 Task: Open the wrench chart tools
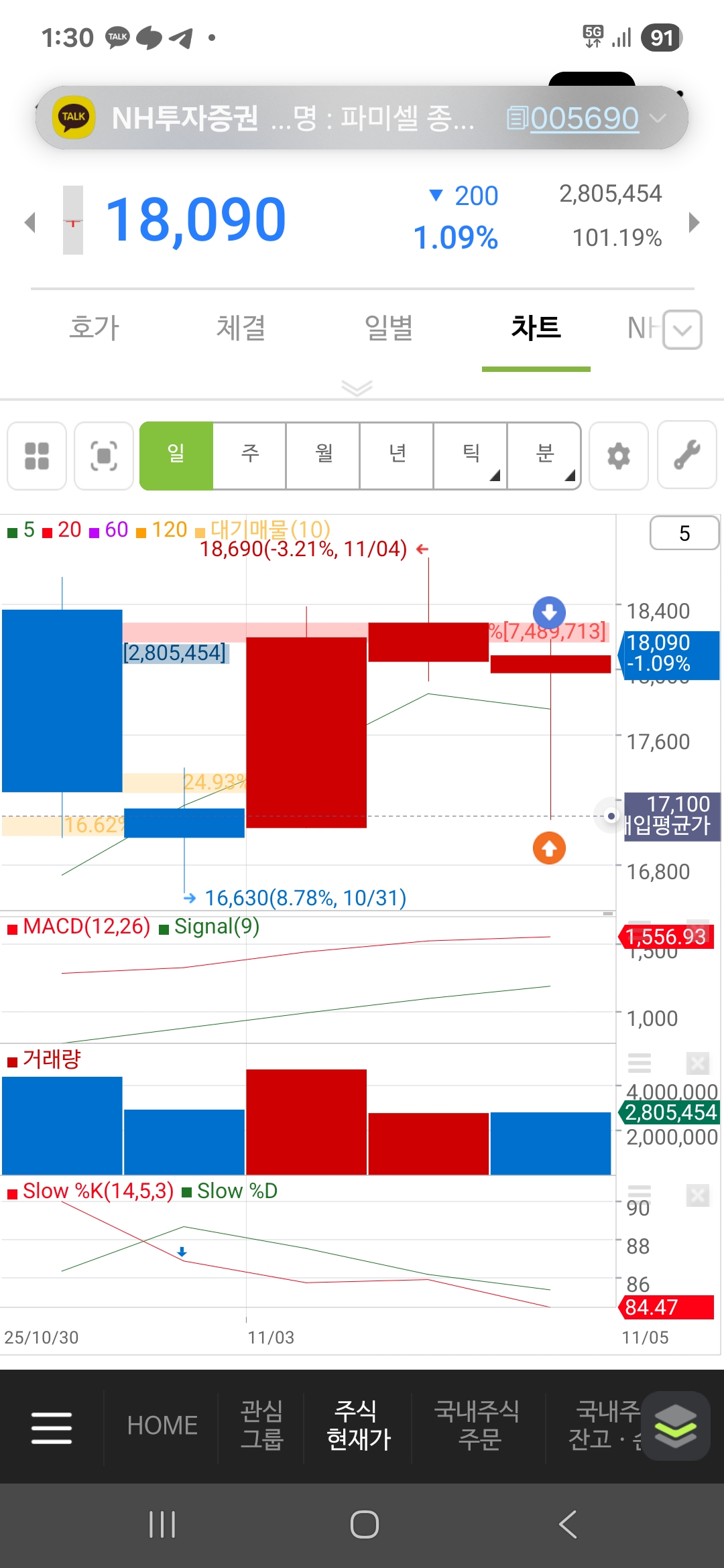(x=687, y=456)
